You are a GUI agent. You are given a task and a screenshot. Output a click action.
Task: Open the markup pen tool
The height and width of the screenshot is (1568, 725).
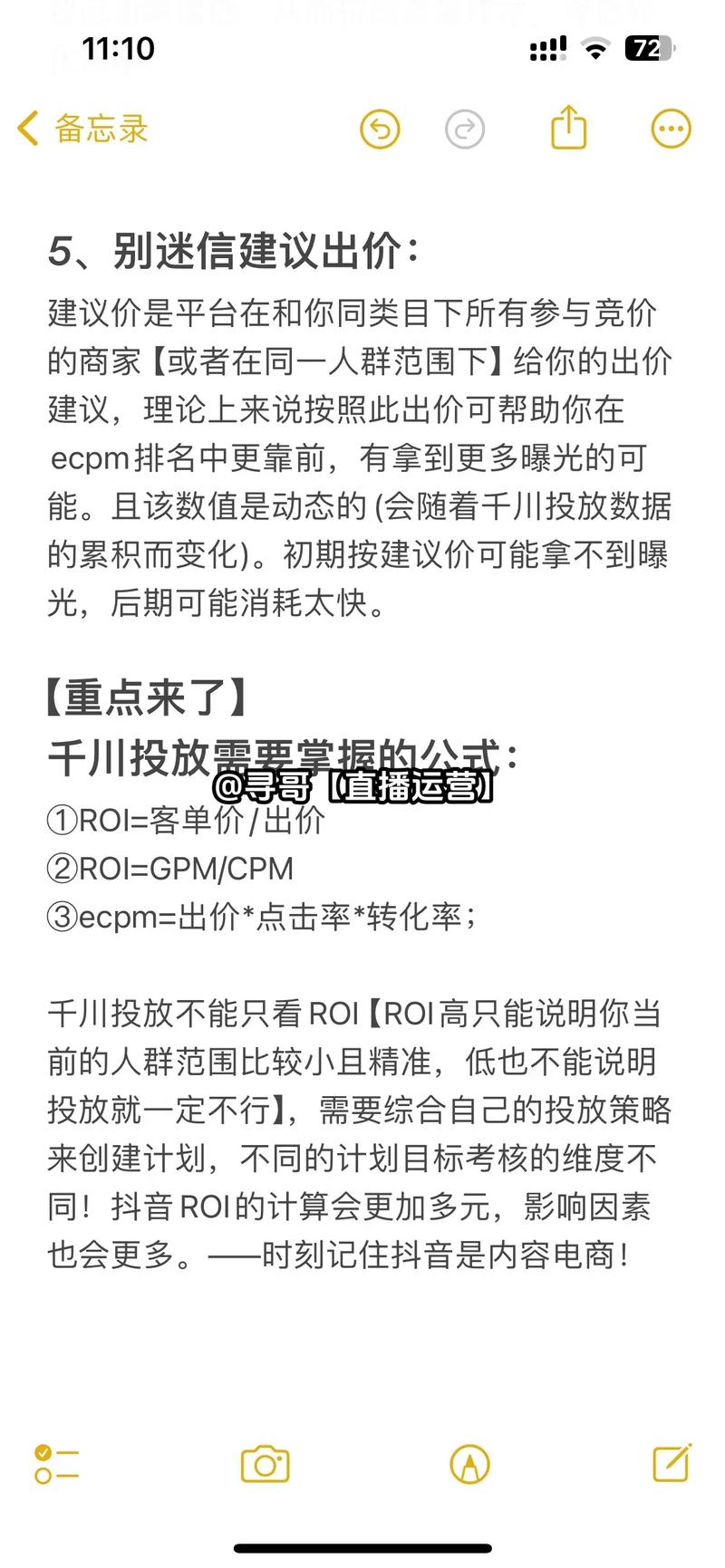469,1464
